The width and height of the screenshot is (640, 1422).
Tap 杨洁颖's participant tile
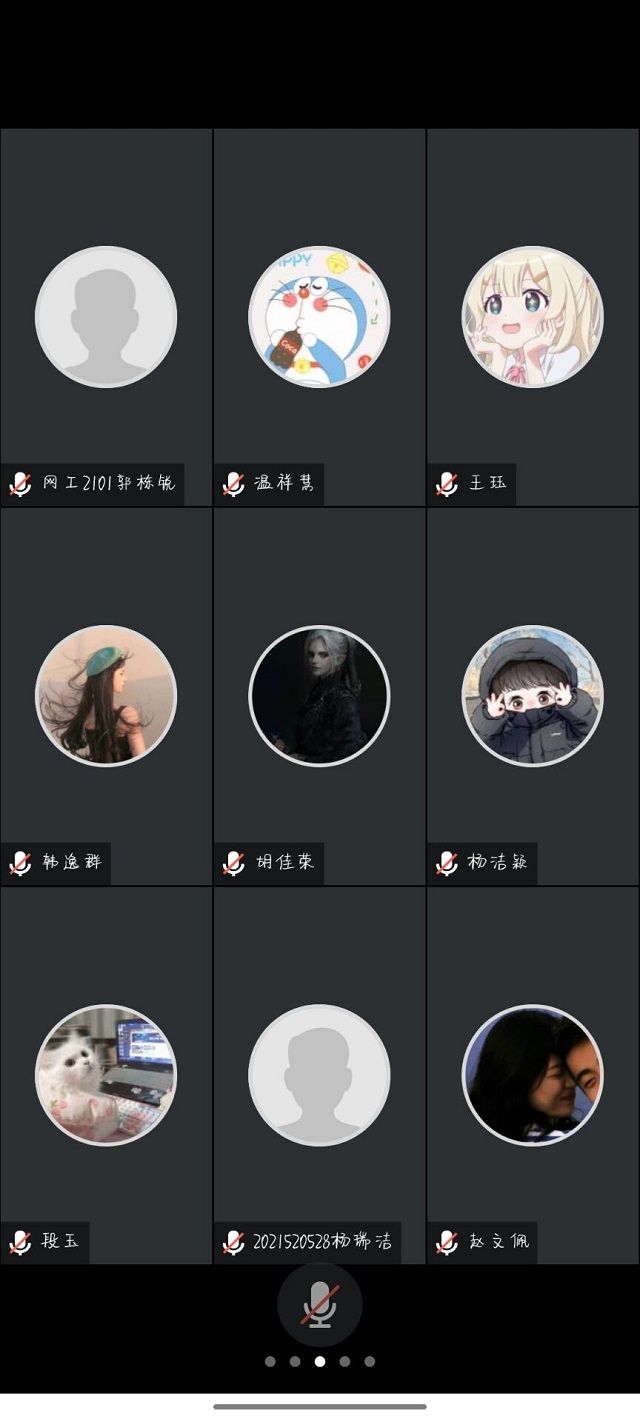(x=532, y=696)
